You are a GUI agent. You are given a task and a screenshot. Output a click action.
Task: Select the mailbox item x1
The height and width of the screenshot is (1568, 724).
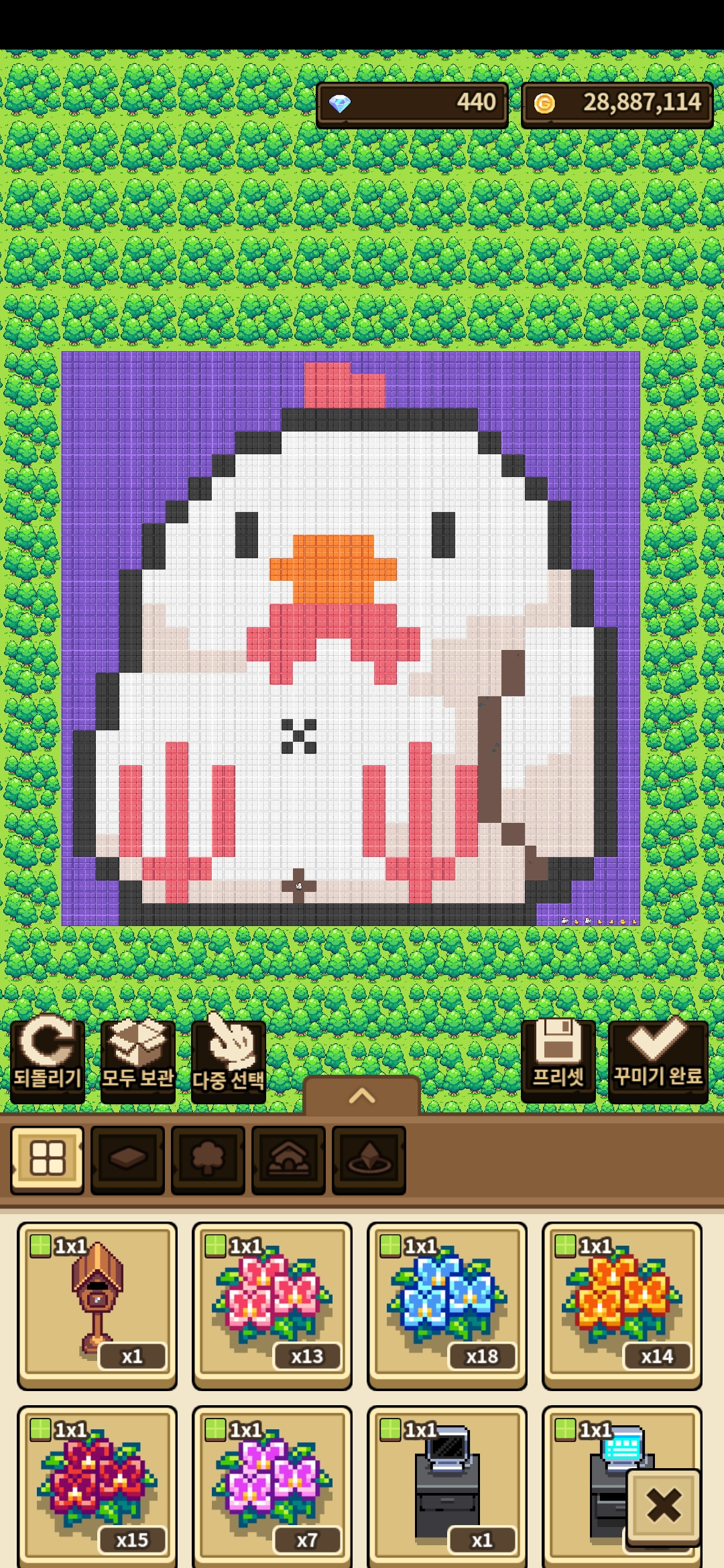click(97, 1305)
